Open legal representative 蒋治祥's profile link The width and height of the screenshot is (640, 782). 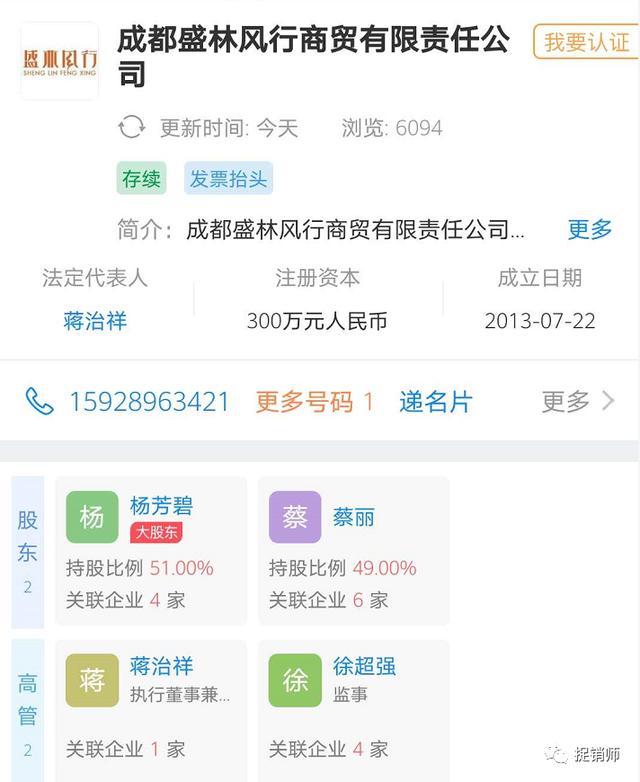pyautogui.click(x=95, y=321)
